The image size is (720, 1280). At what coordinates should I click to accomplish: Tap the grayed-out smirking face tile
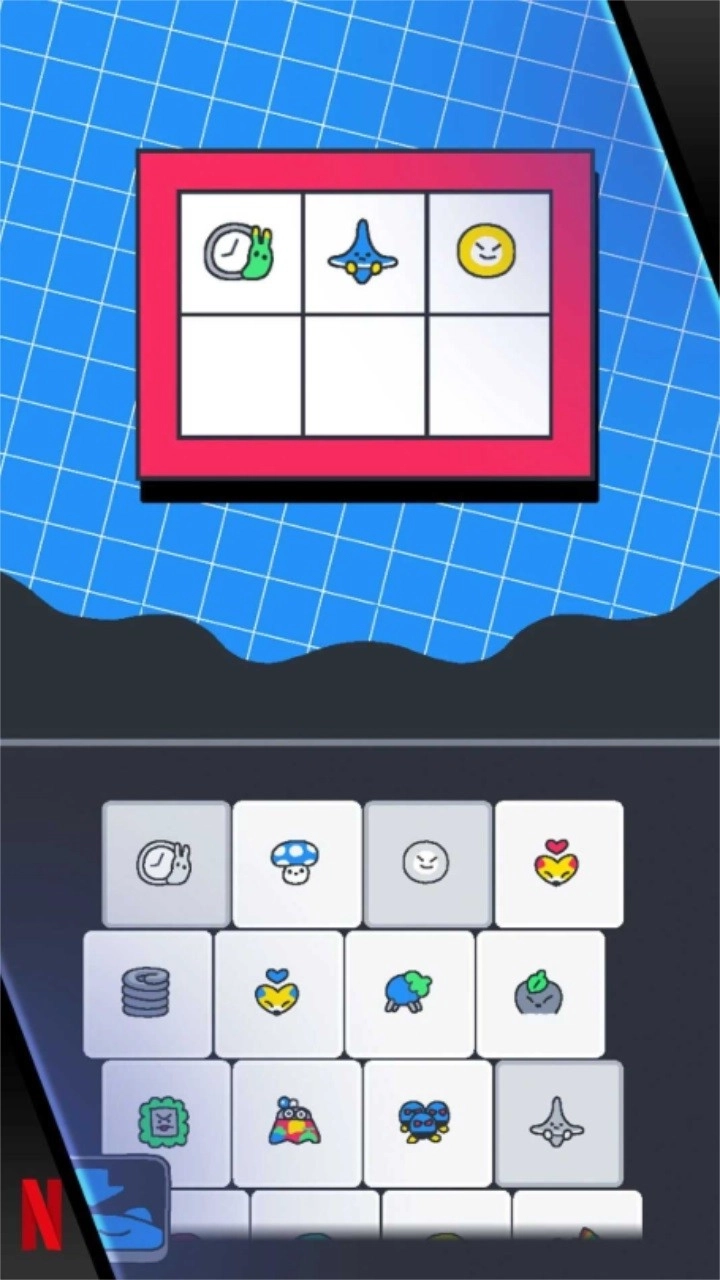(x=427, y=863)
